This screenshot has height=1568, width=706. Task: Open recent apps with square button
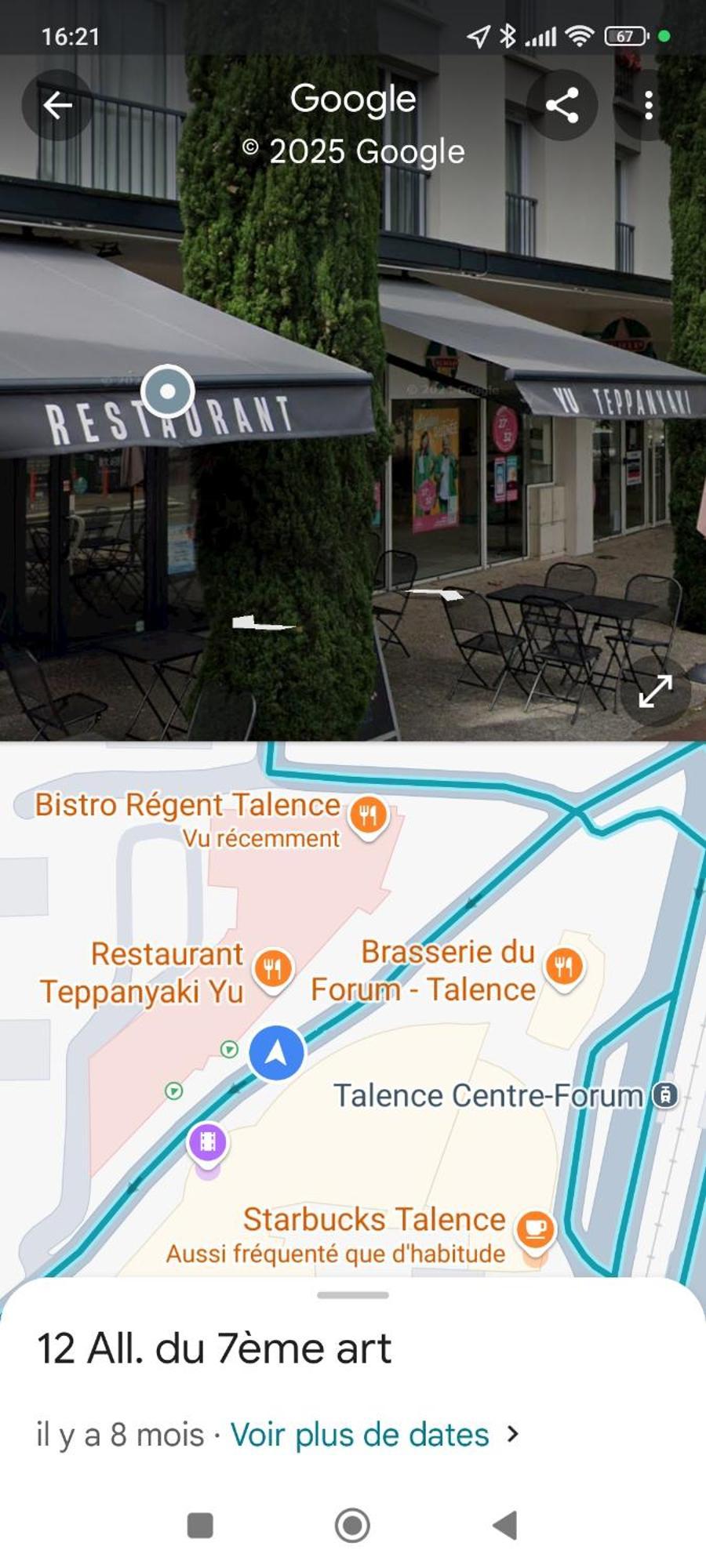[x=200, y=1526]
